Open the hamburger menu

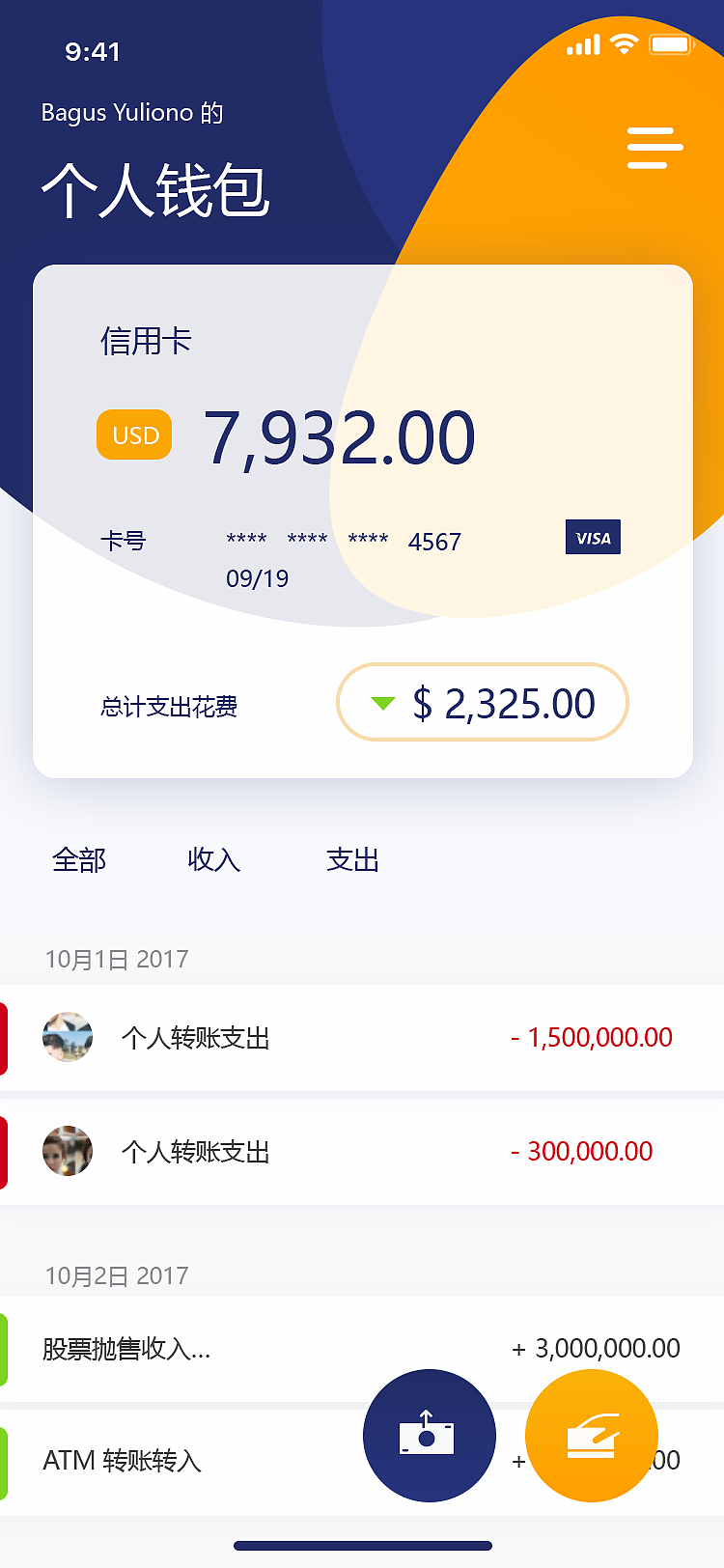click(654, 148)
